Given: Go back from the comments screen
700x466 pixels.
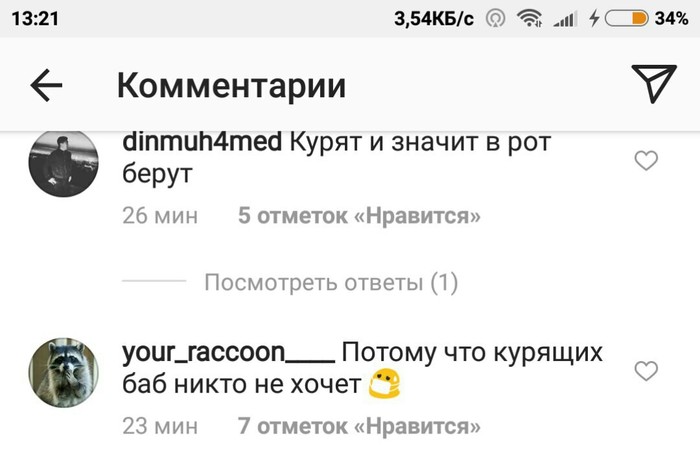Looking at the screenshot, I should [46, 86].
